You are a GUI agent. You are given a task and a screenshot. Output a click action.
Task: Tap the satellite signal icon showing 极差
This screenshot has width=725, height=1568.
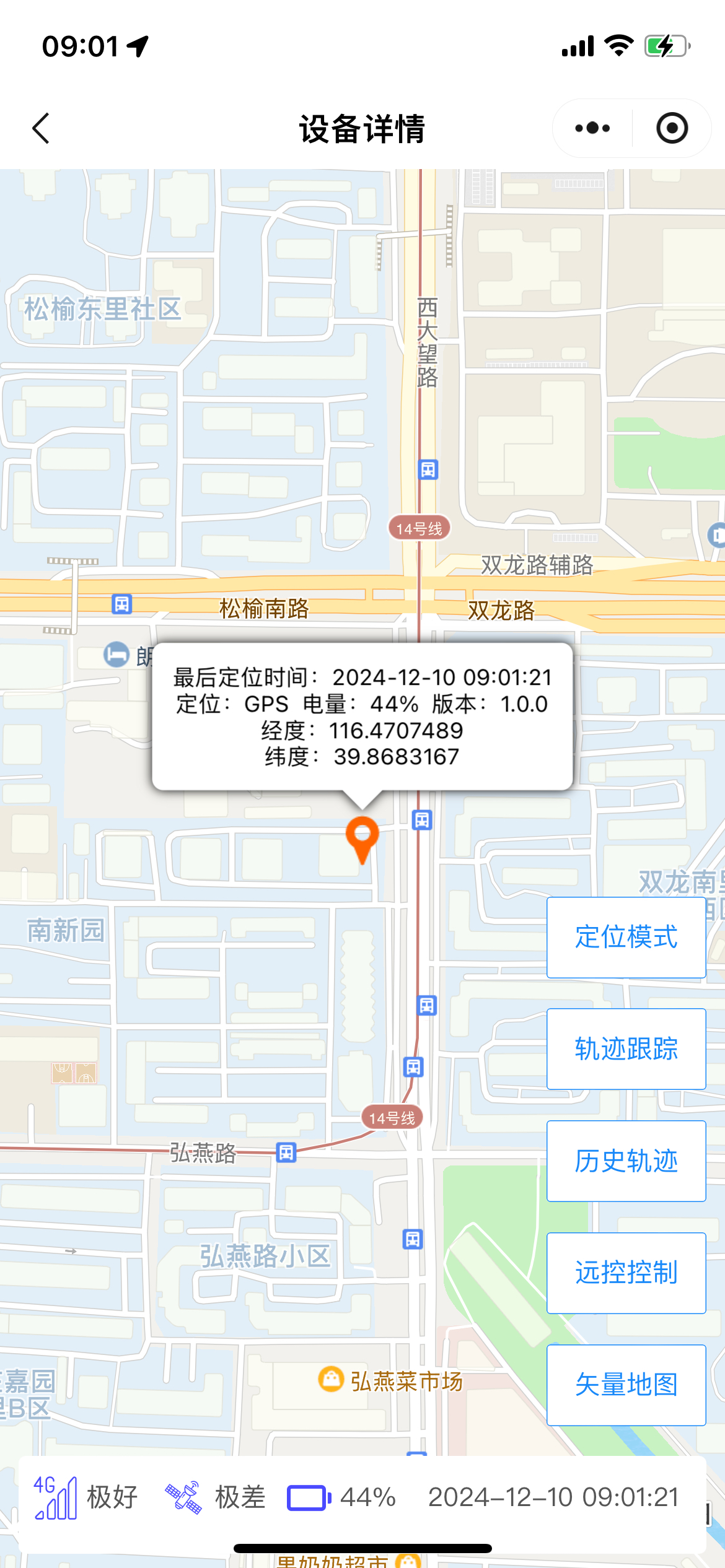[183, 1496]
